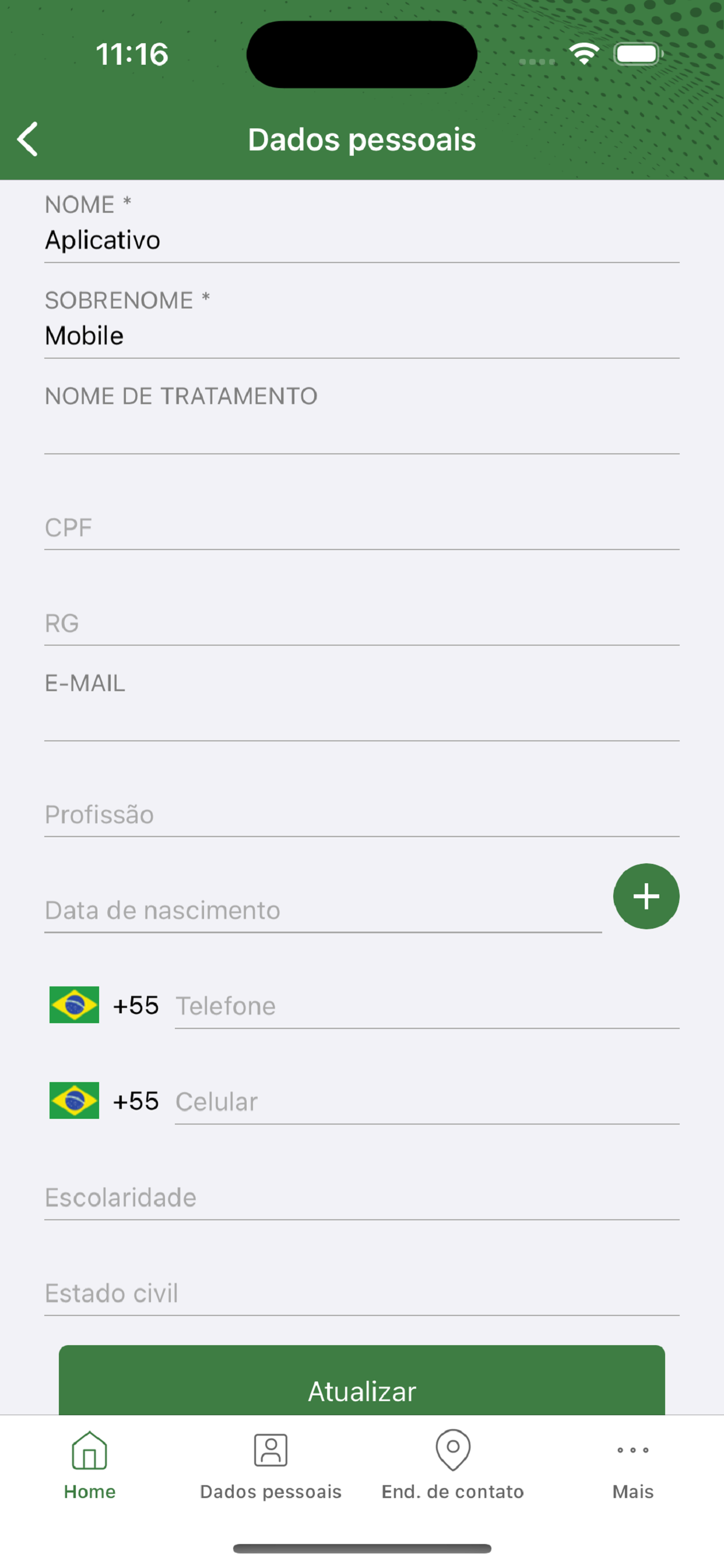Tap the Celular number field

[427, 1102]
